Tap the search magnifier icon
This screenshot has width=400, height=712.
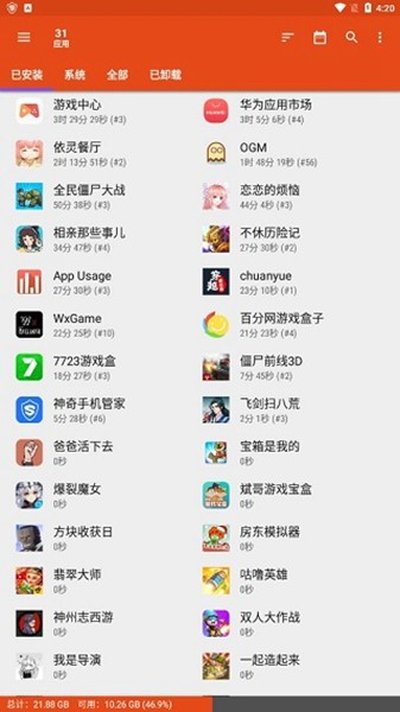pyautogui.click(x=351, y=37)
